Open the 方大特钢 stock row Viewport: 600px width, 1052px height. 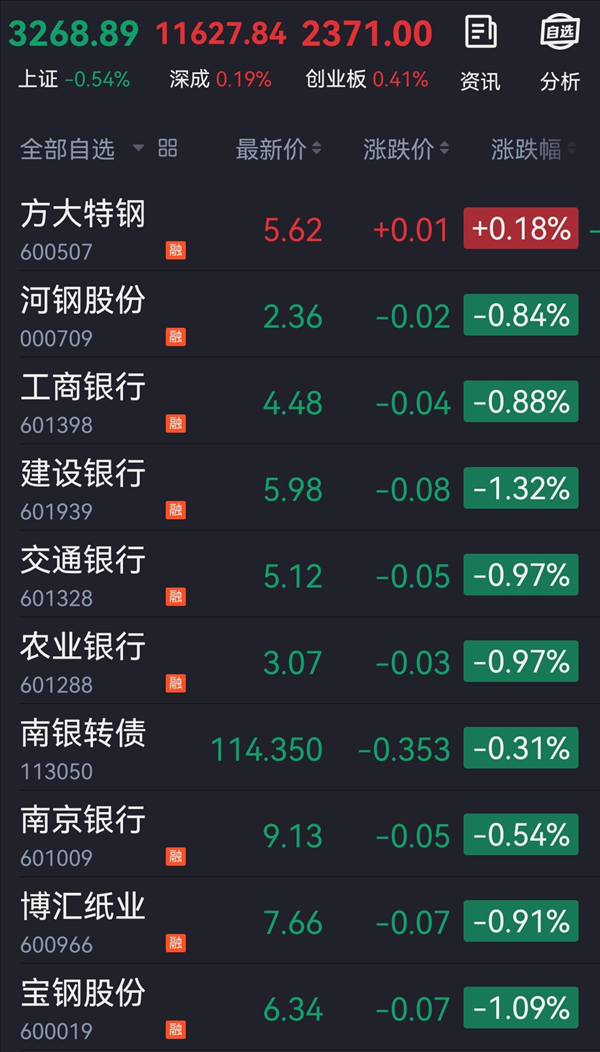[300, 228]
